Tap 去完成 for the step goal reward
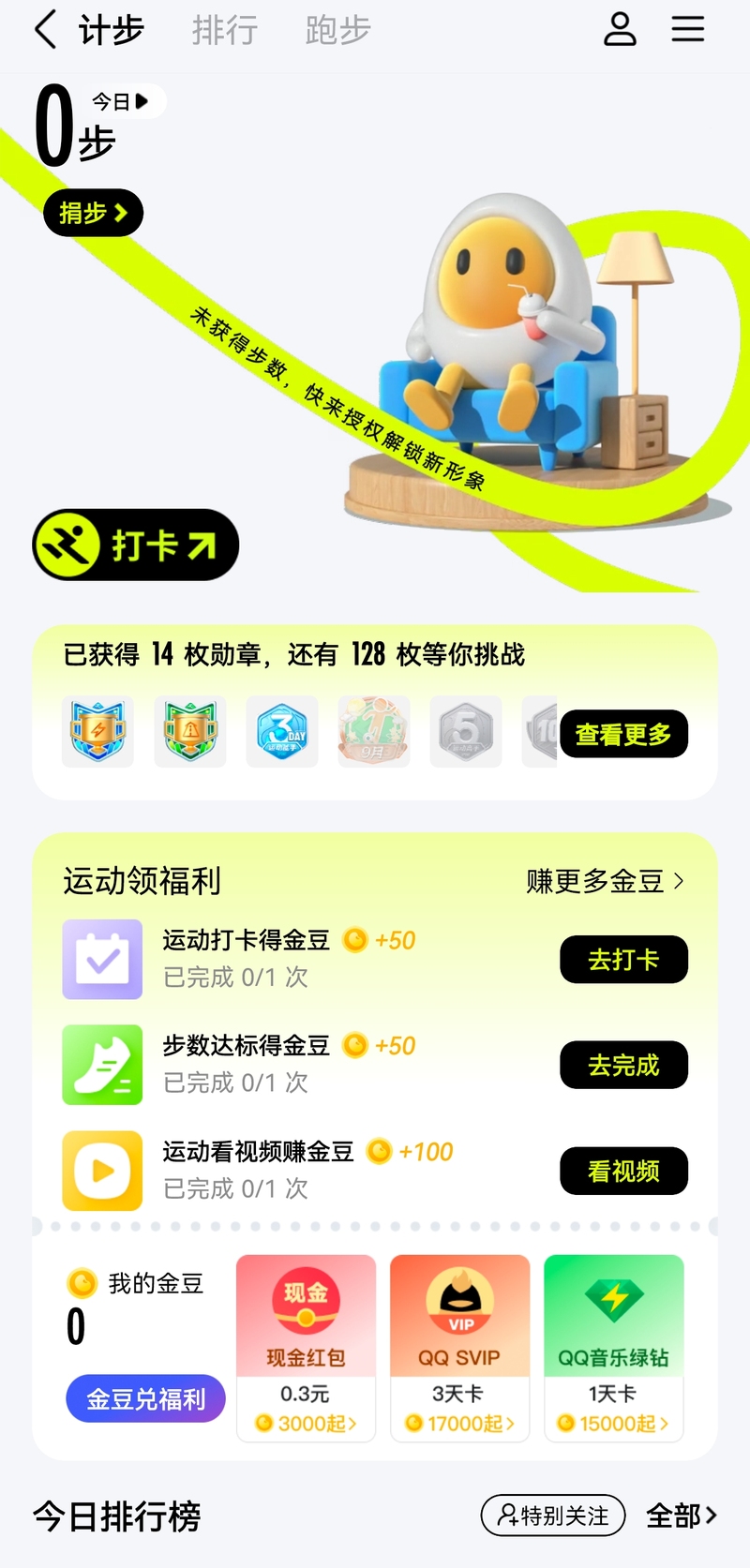Screen dimensions: 750x1568 click(x=623, y=1065)
